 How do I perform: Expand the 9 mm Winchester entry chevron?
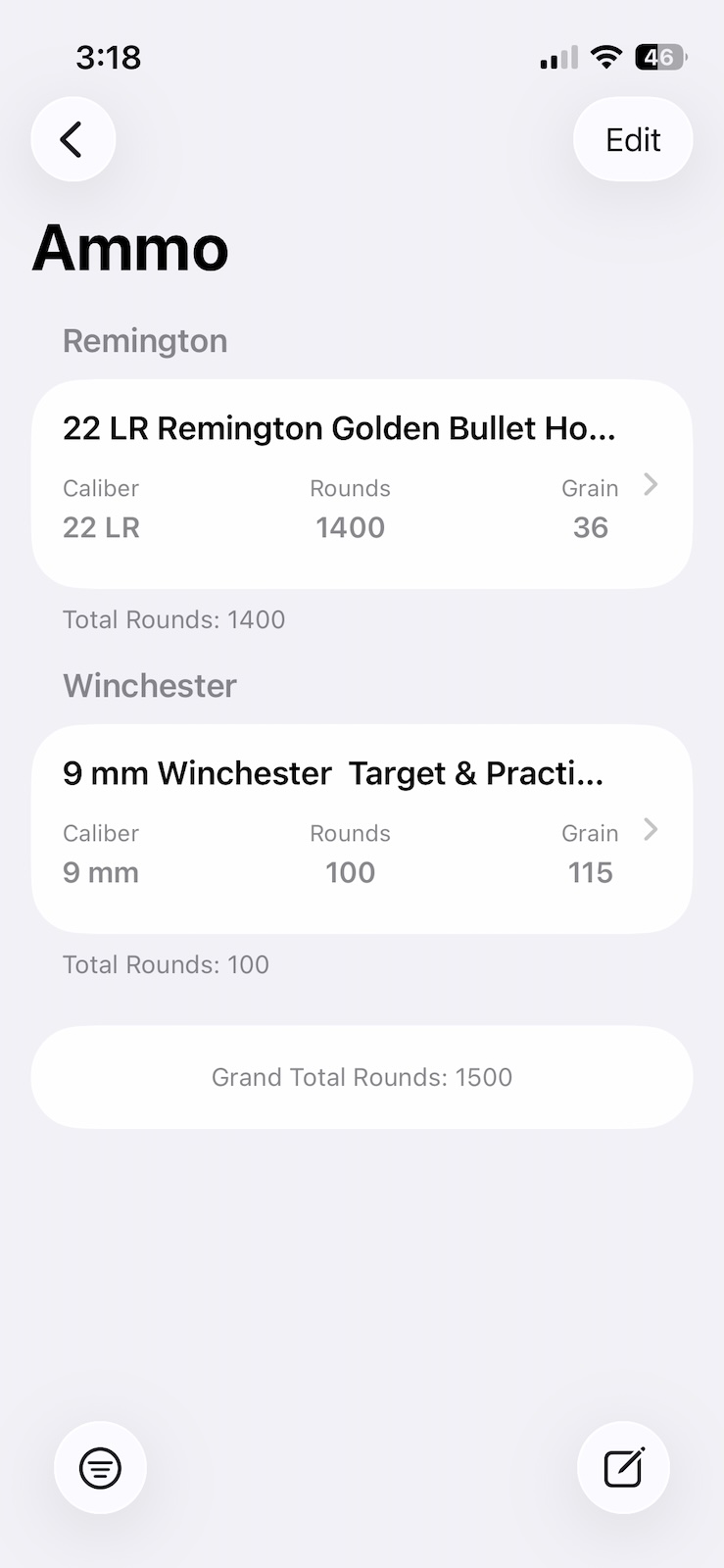click(651, 829)
